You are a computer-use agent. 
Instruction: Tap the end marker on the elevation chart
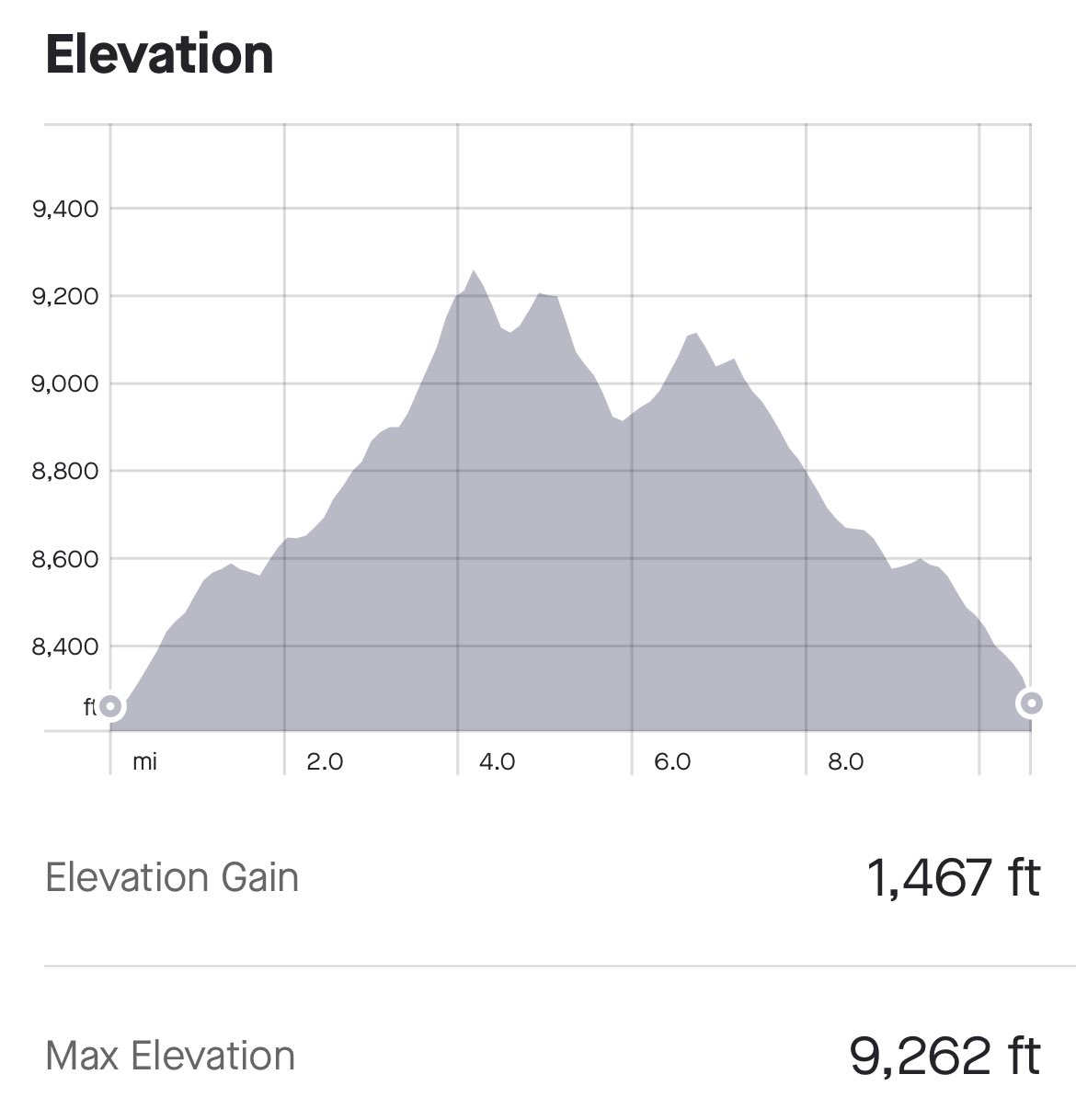point(1031,703)
